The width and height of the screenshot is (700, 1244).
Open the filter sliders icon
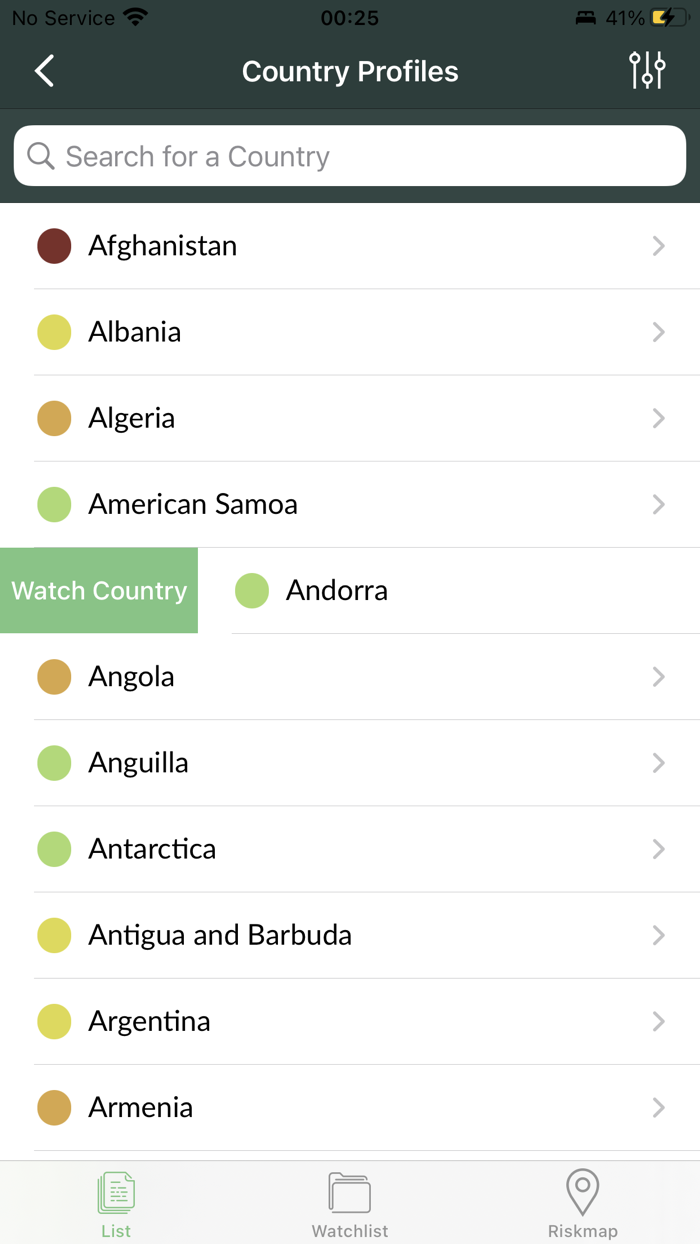(647, 70)
